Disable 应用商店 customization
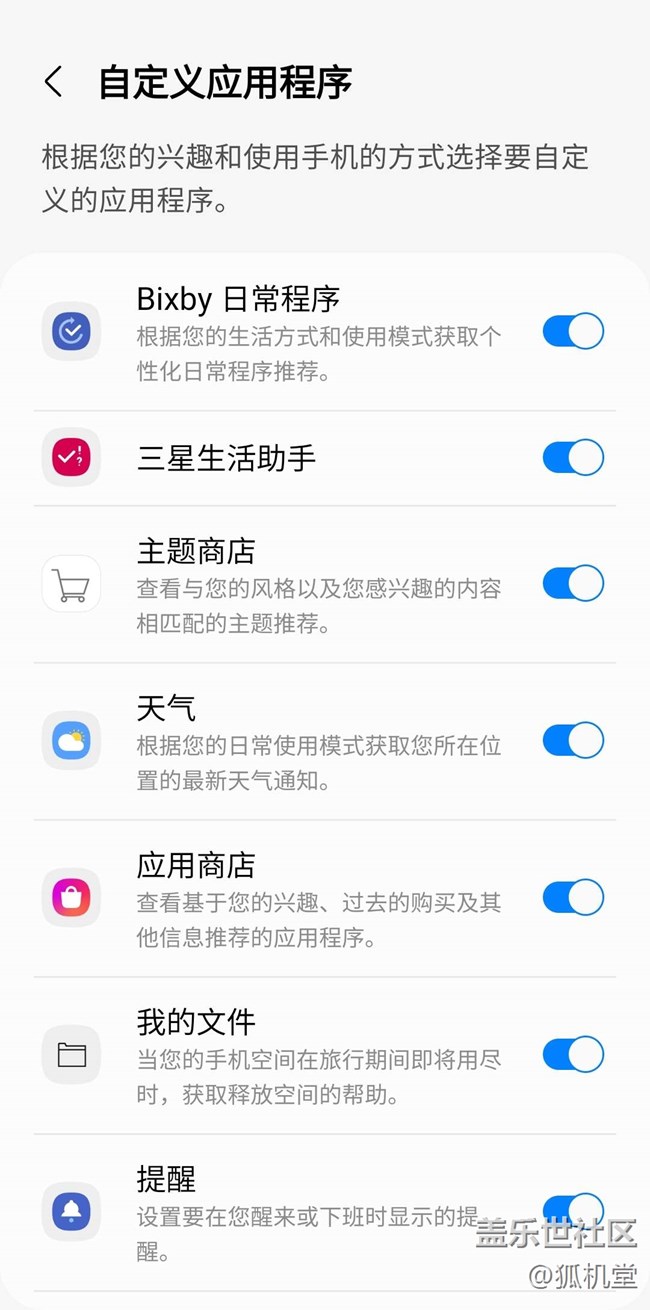The image size is (650, 1310). click(573, 897)
